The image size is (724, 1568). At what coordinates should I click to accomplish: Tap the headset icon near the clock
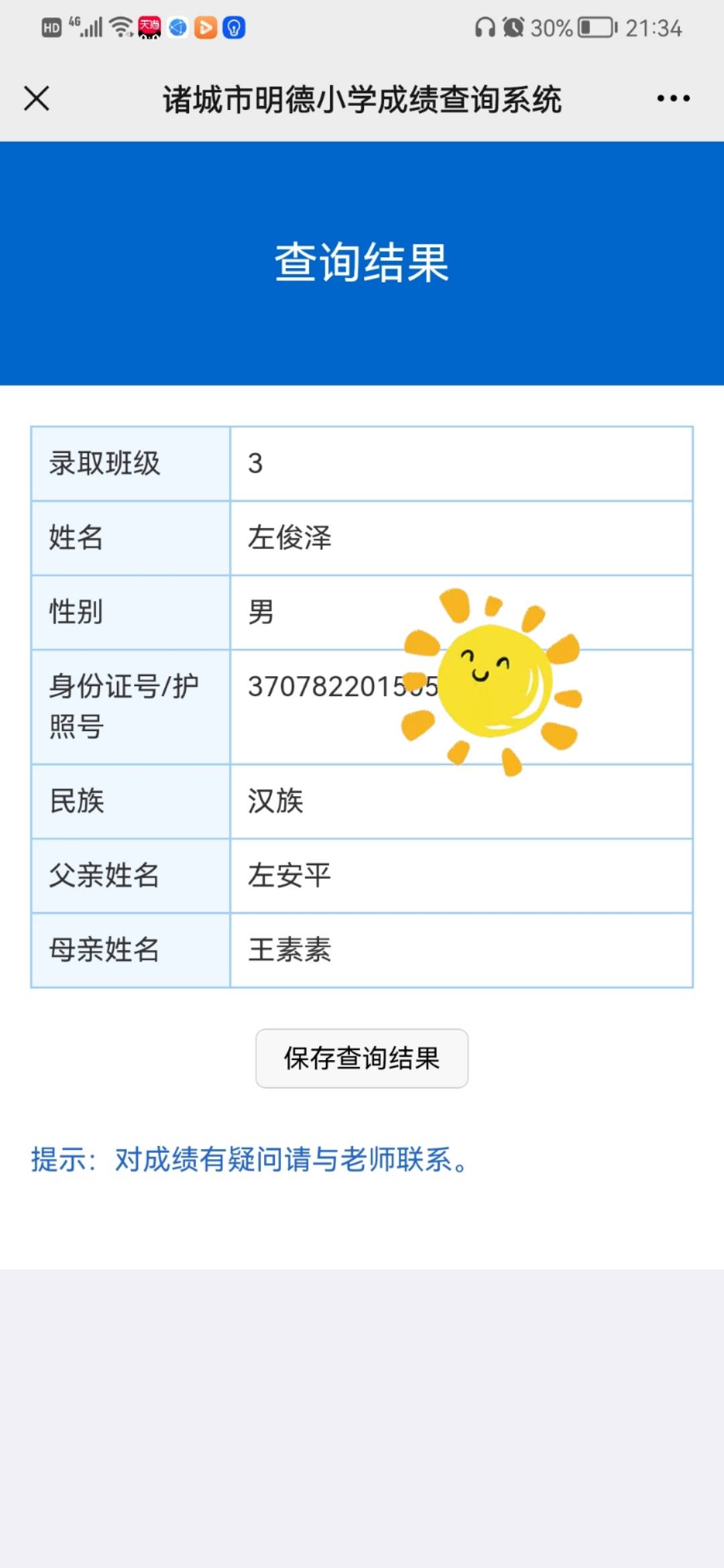point(485,27)
